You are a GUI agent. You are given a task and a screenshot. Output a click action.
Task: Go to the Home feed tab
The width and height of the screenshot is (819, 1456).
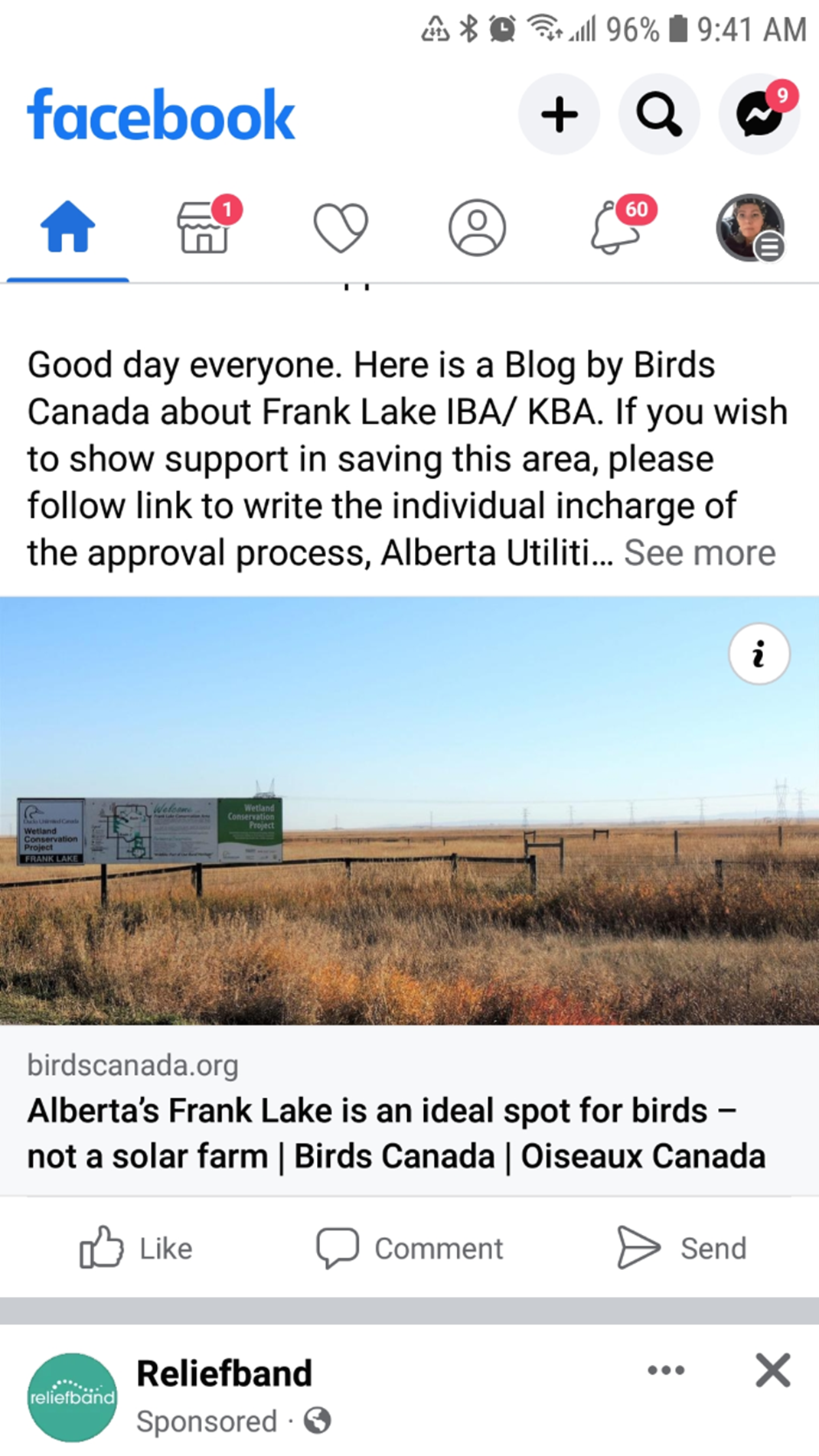click(67, 227)
